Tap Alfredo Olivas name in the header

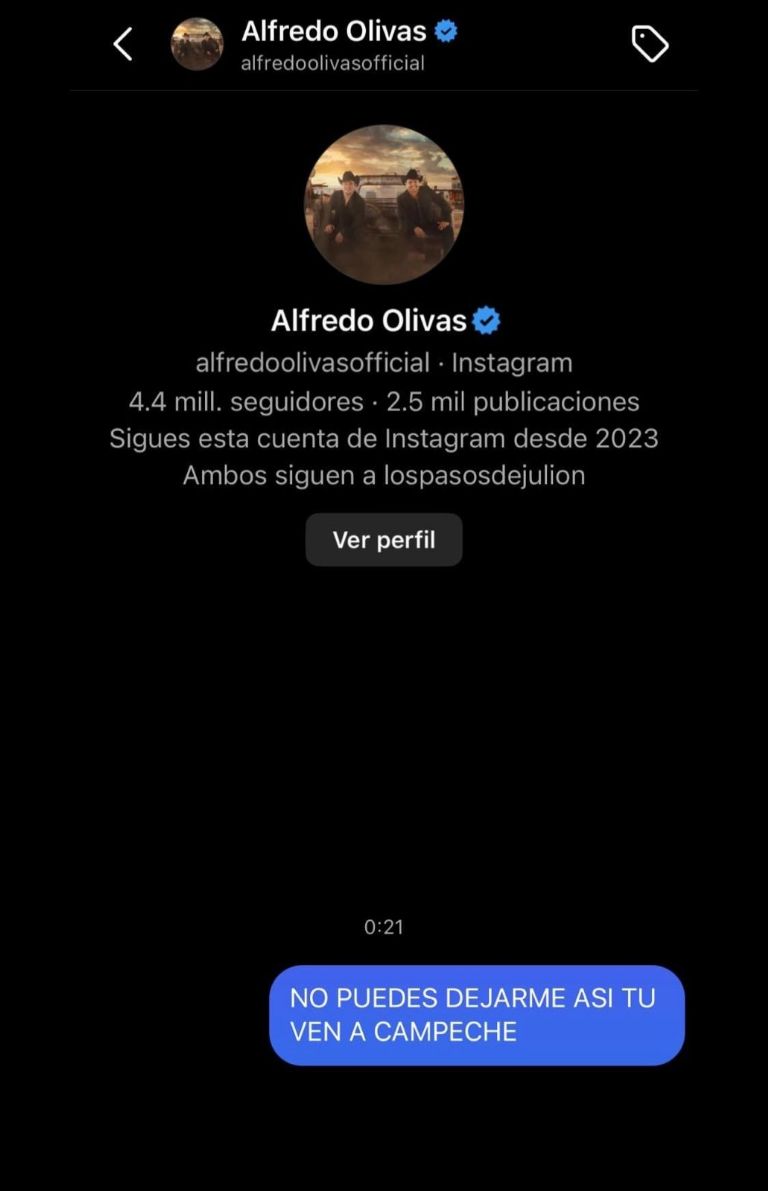coord(334,32)
